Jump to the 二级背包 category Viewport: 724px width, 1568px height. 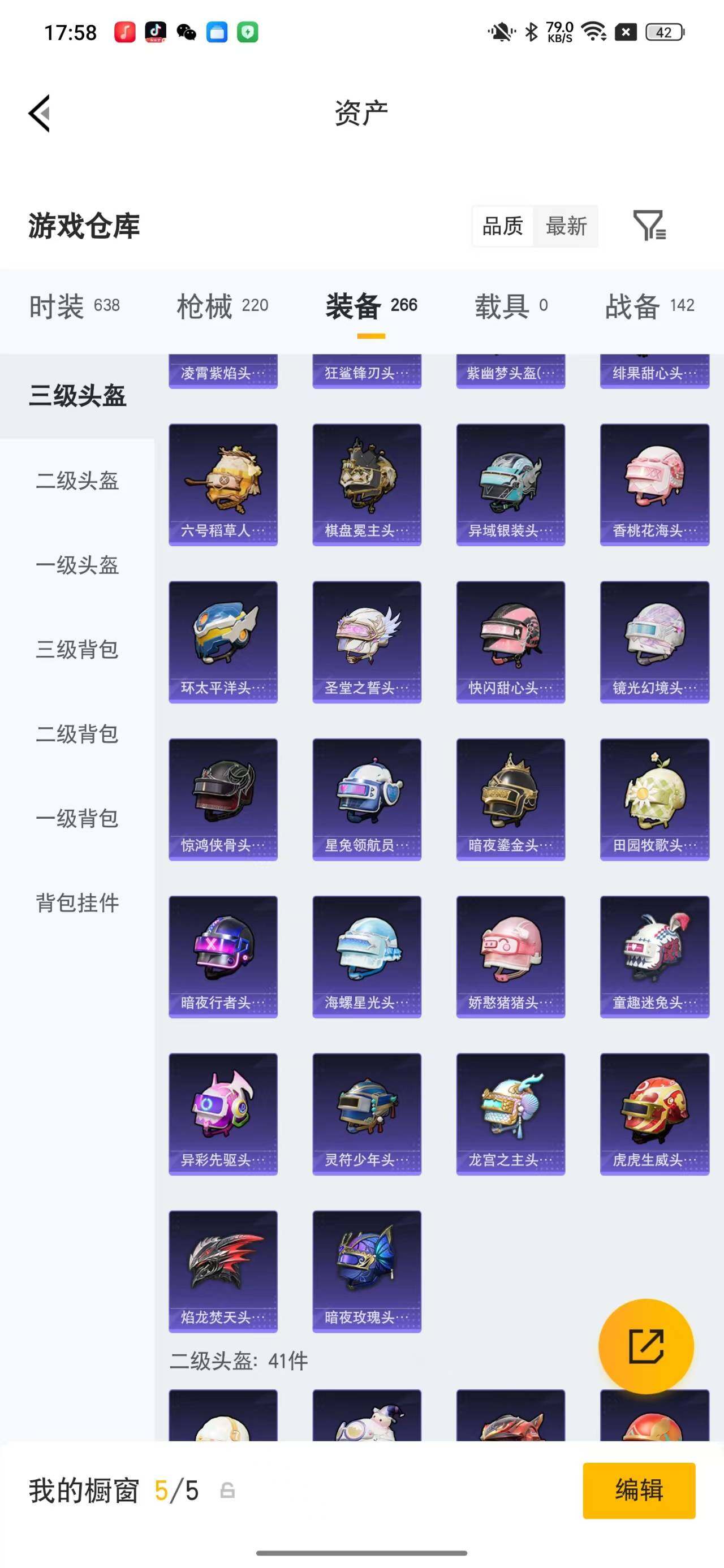[x=77, y=734]
